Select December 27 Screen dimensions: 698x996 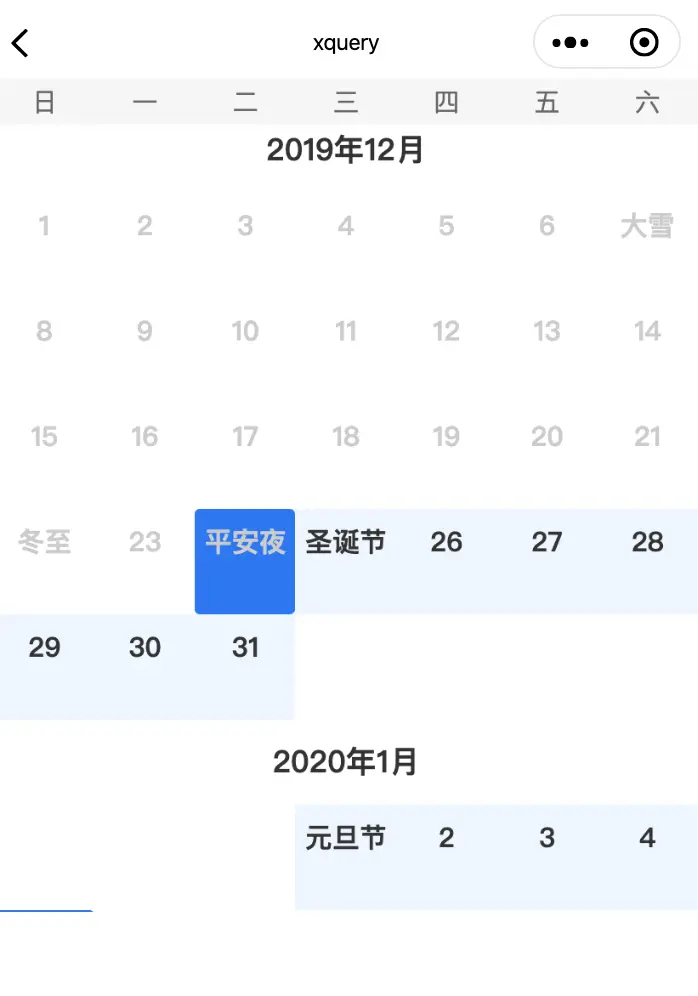pyautogui.click(x=547, y=560)
